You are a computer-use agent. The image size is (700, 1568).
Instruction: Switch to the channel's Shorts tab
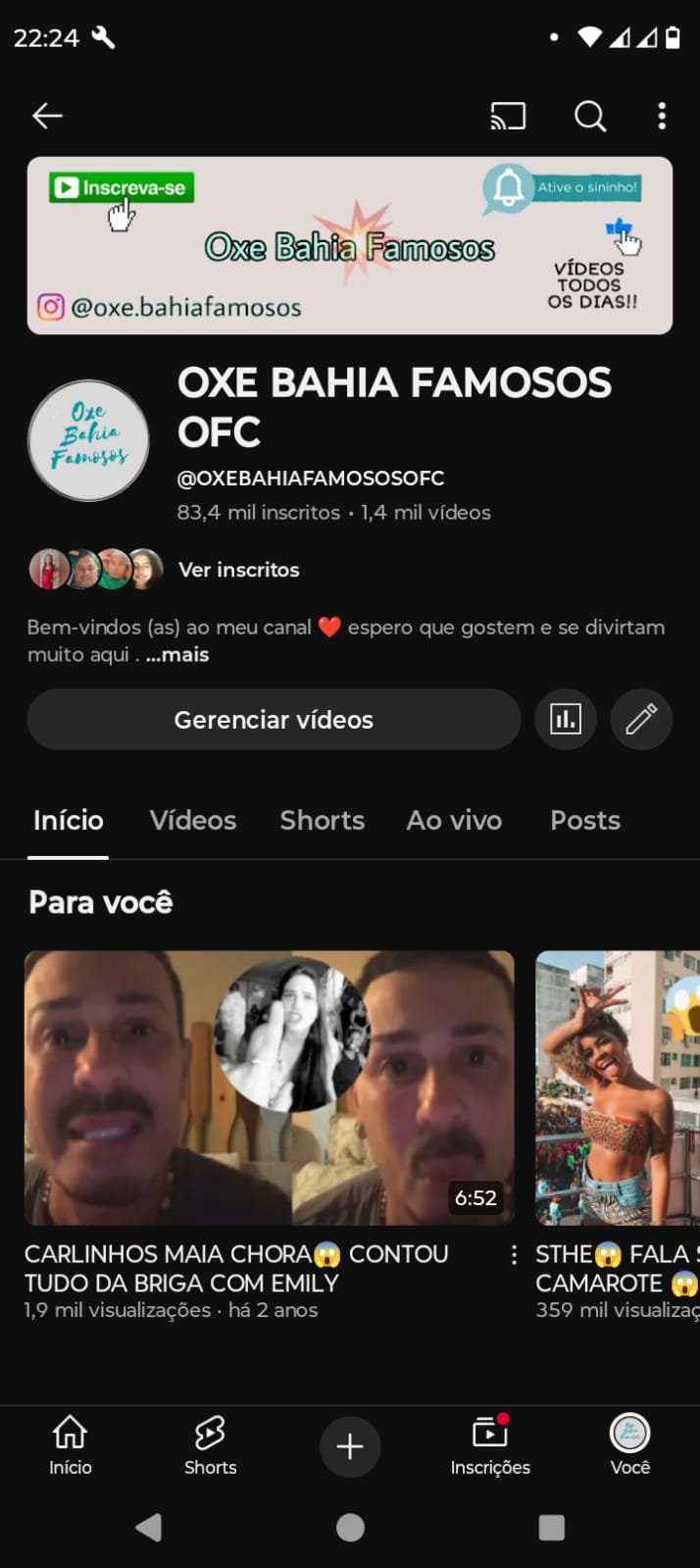click(x=323, y=820)
